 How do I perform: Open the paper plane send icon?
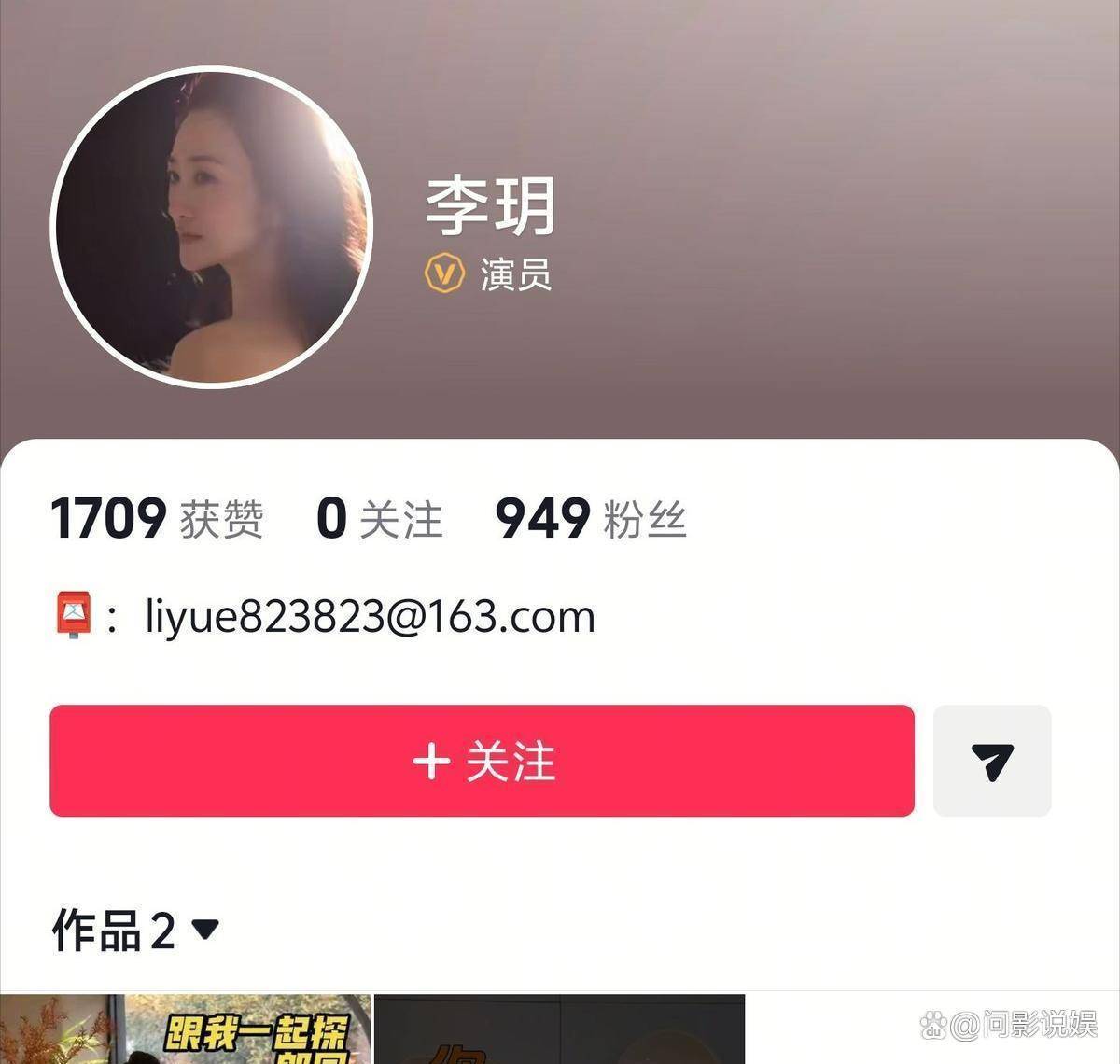(992, 761)
